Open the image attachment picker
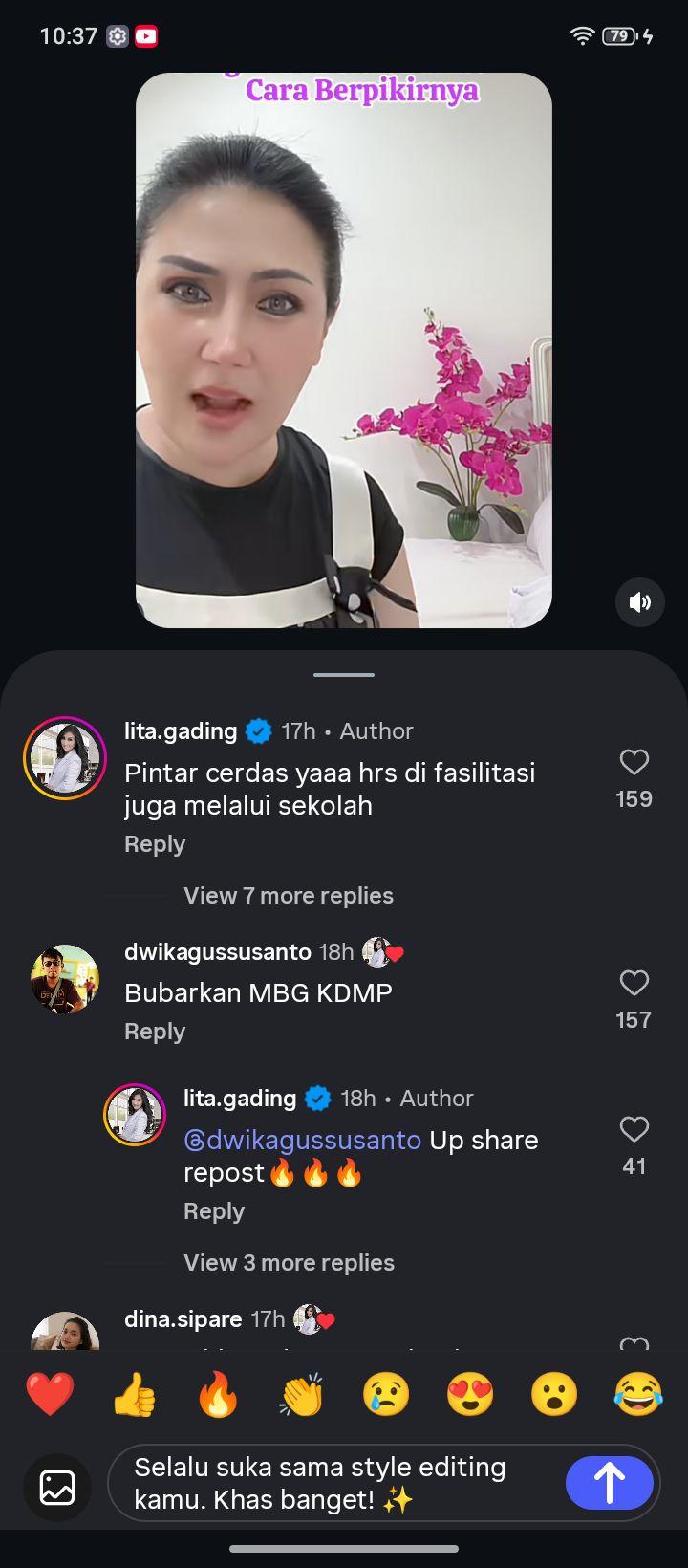The width and height of the screenshot is (688, 1568). click(x=57, y=1487)
